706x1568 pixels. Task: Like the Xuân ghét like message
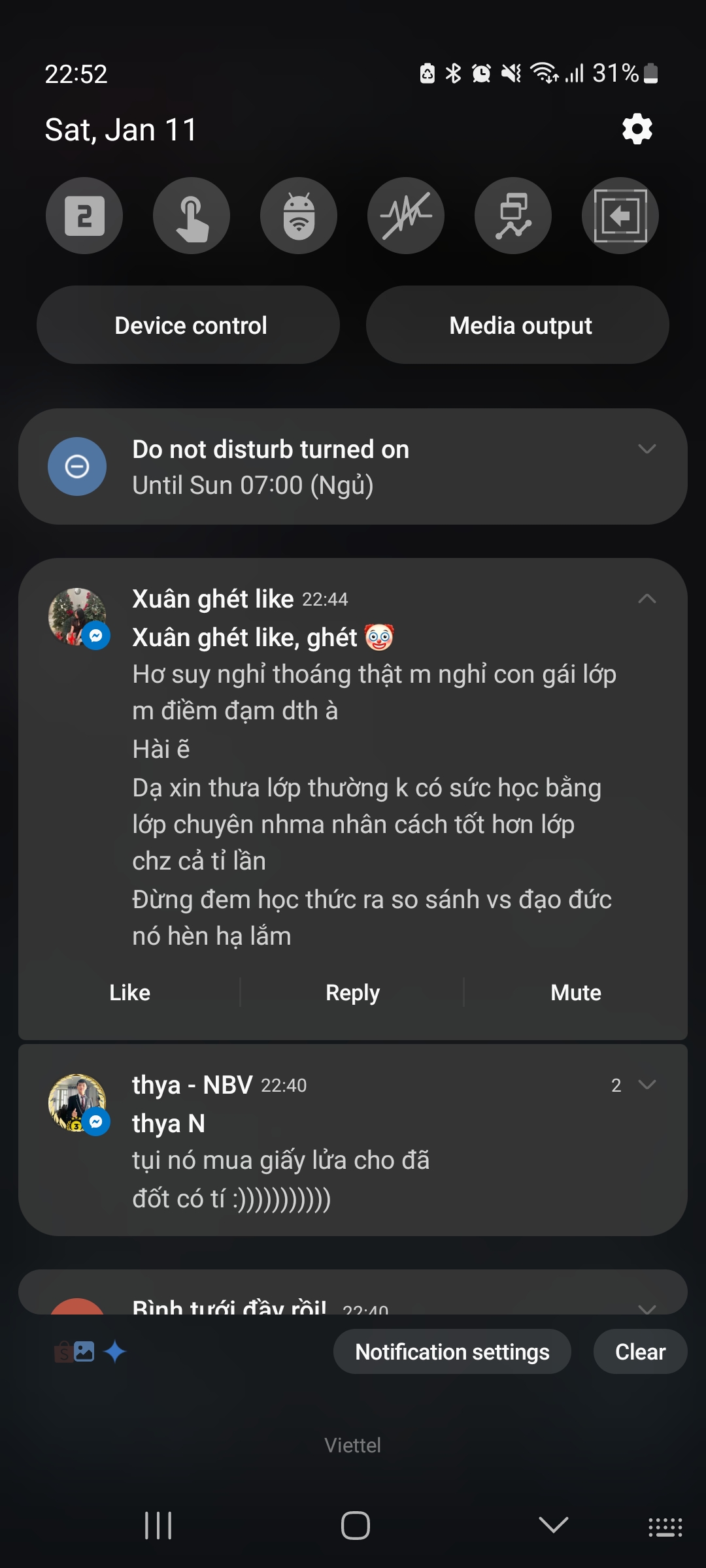[129, 992]
